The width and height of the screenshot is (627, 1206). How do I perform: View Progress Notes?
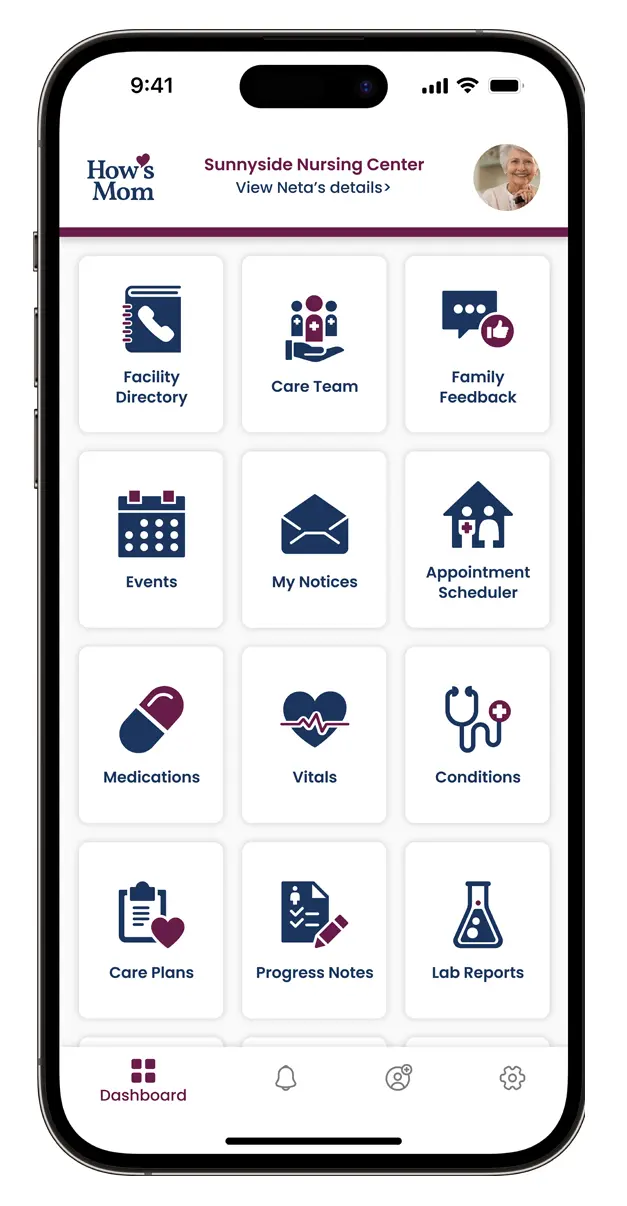click(x=314, y=930)
